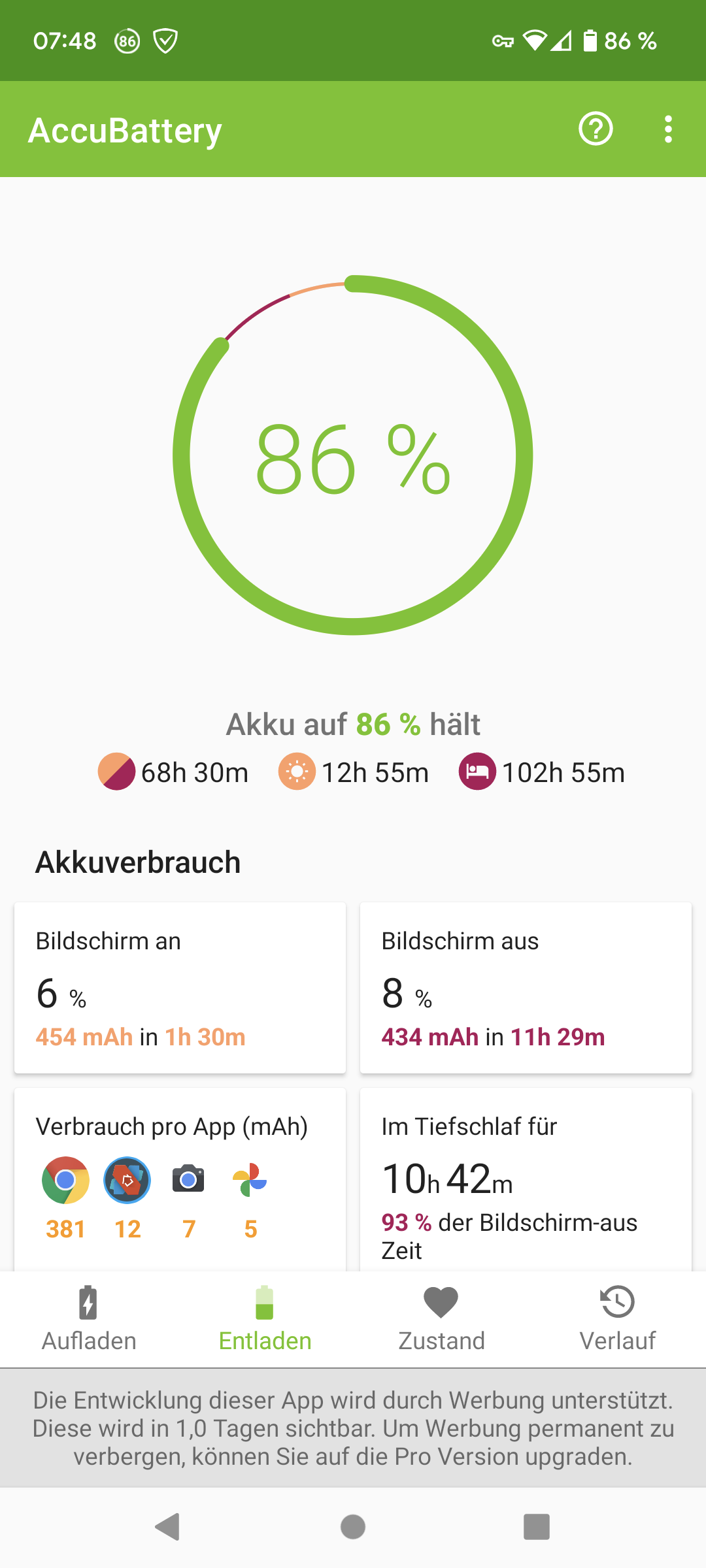The width and height of the screenshot is (706, 1568).
Task: Switch to the Aufladen tab
Action: point(89,1318)
